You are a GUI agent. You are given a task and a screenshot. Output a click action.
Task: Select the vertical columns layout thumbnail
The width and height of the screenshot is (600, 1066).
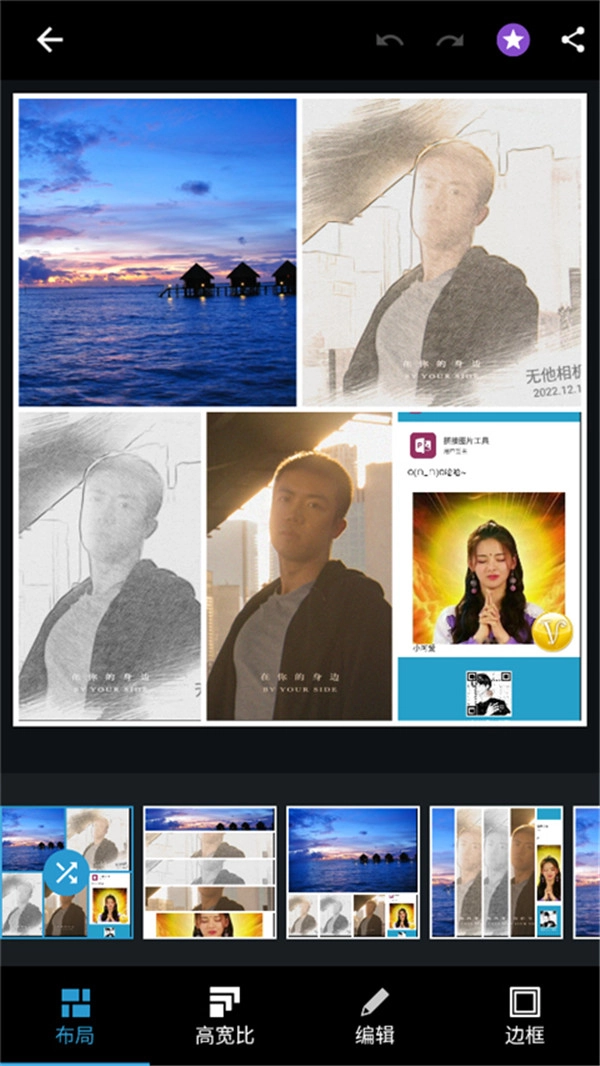point(496,872)
